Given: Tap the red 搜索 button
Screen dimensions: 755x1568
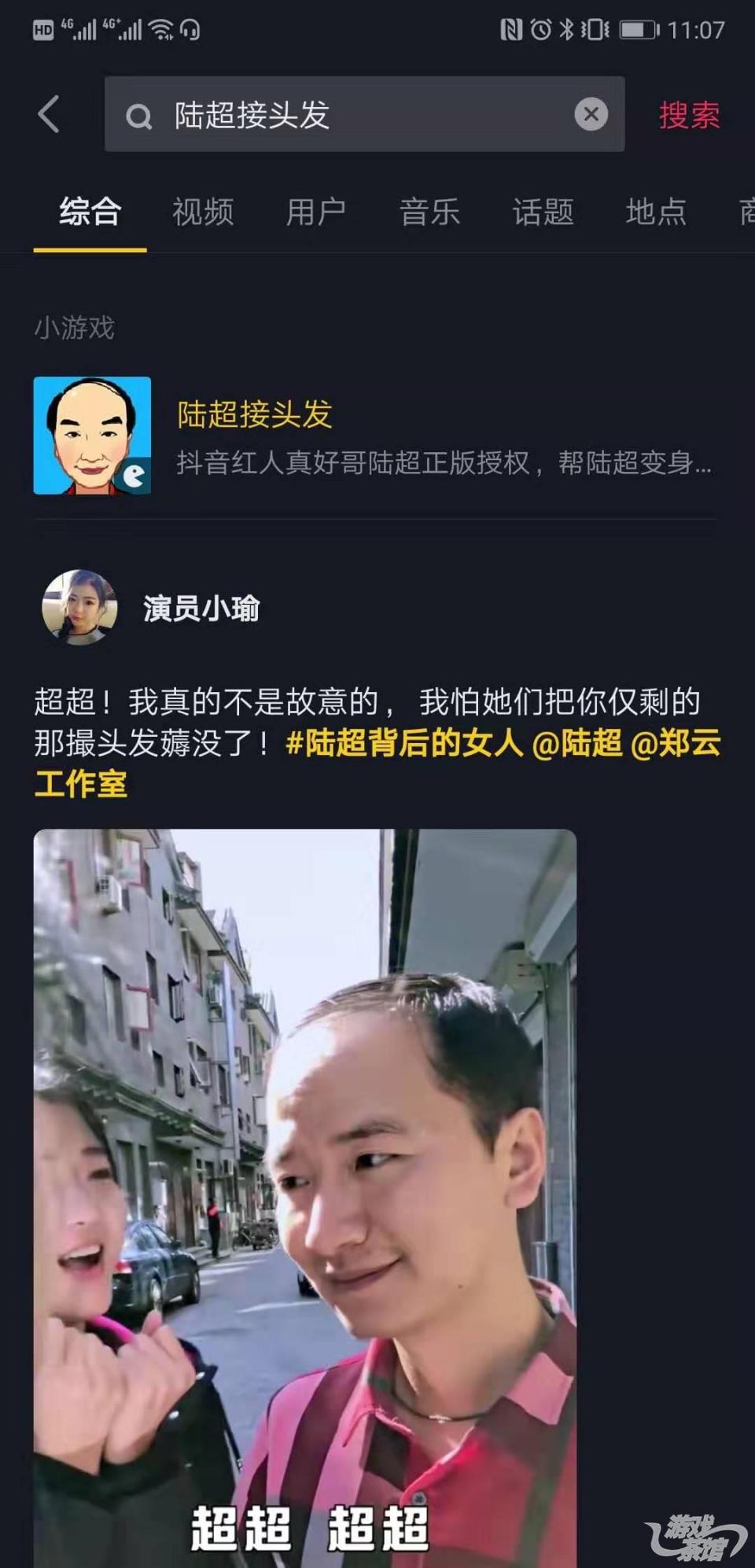Looking at the screenshot, I should (x=690, y=115).
